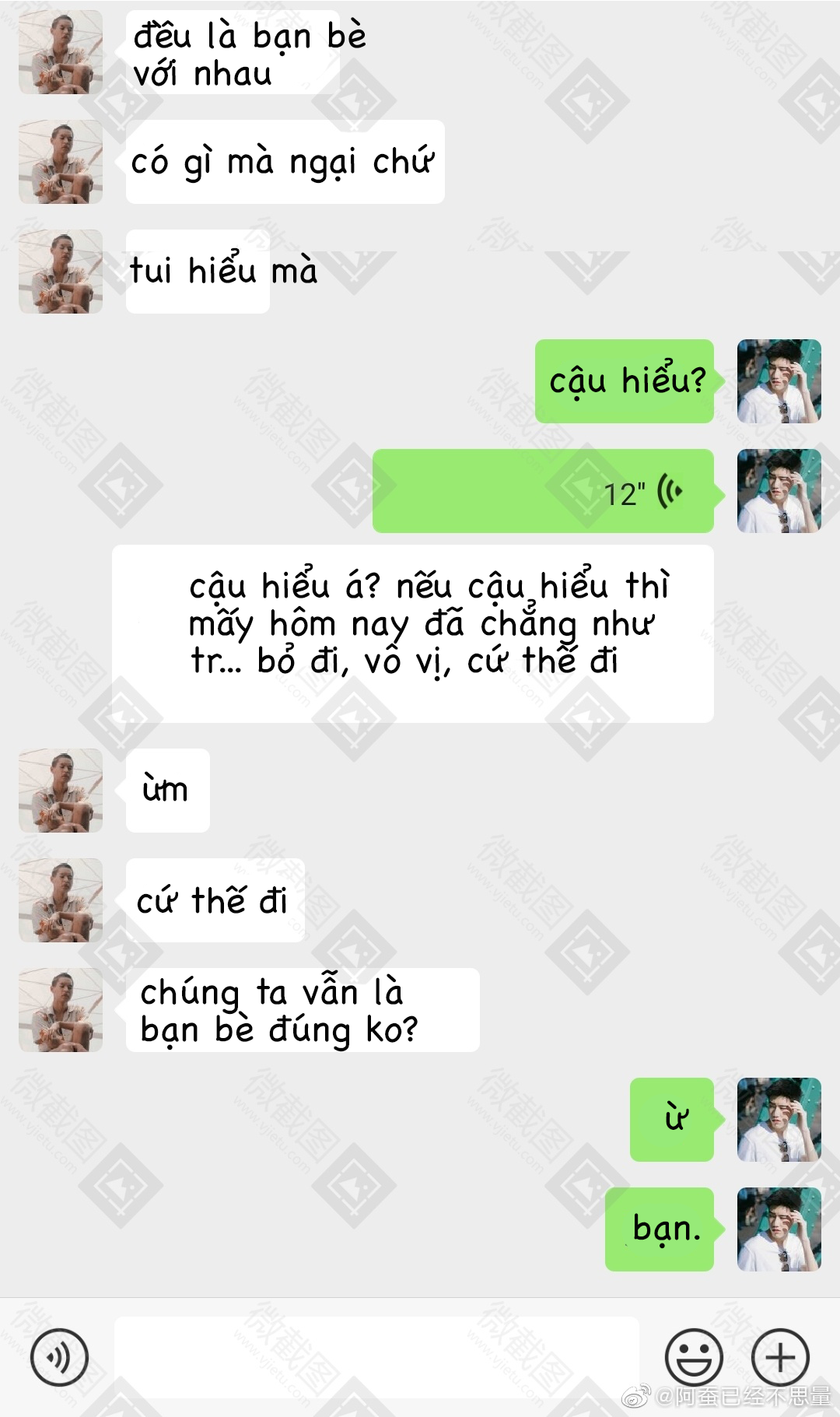
Task: Open the emoji picker
Action: [x=694, y=1357]
